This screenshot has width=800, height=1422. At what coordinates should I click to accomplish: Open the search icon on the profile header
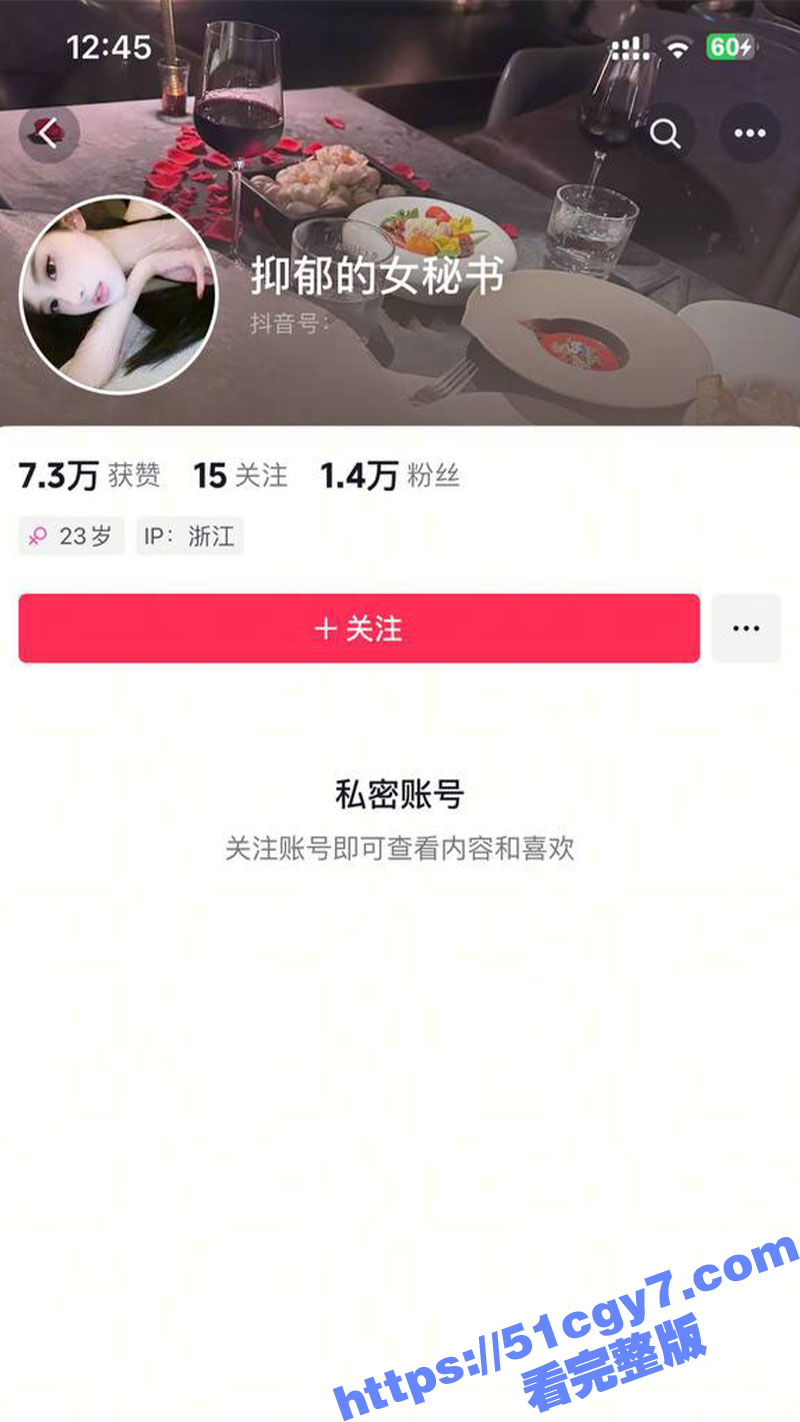[x=665, y=134]
